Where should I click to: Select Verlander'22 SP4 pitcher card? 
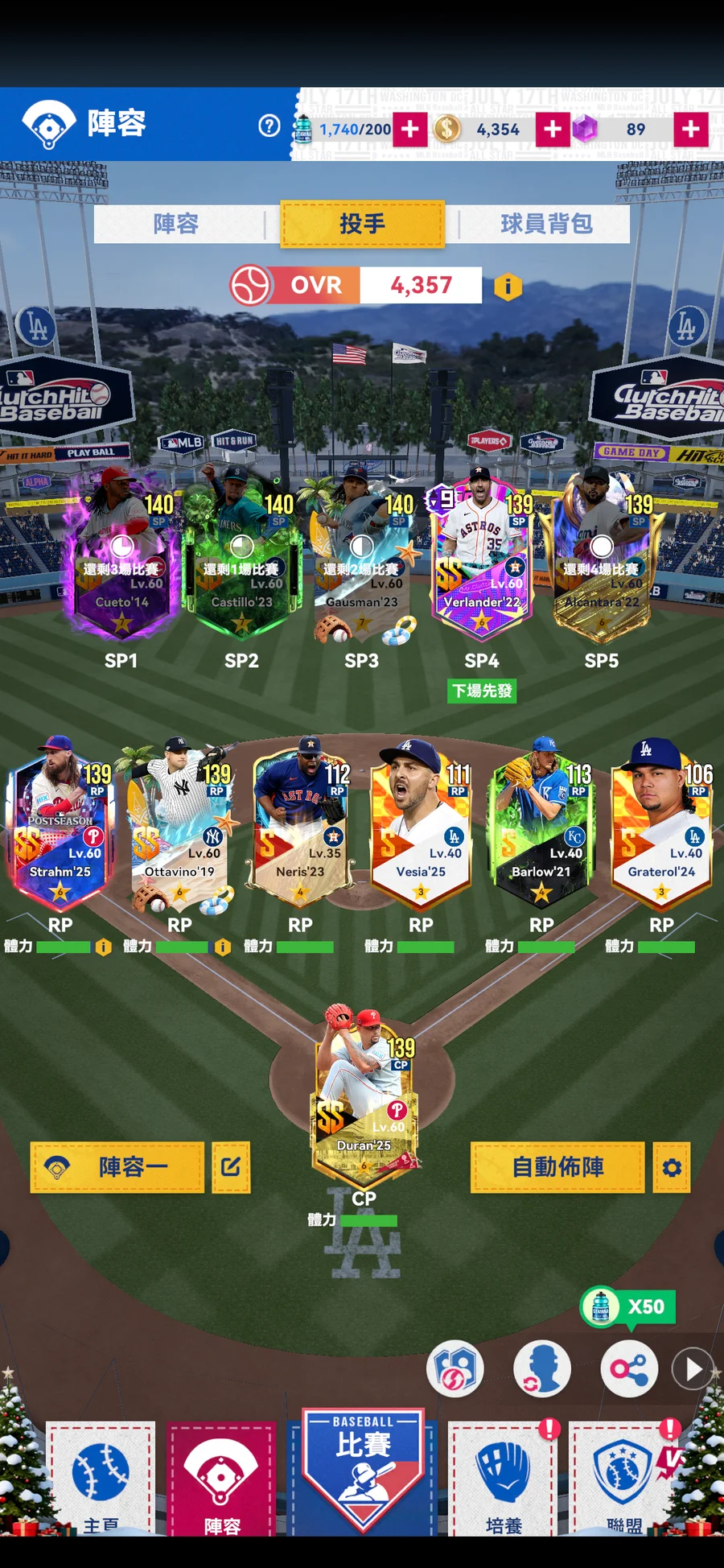click(x=482, y=555)
